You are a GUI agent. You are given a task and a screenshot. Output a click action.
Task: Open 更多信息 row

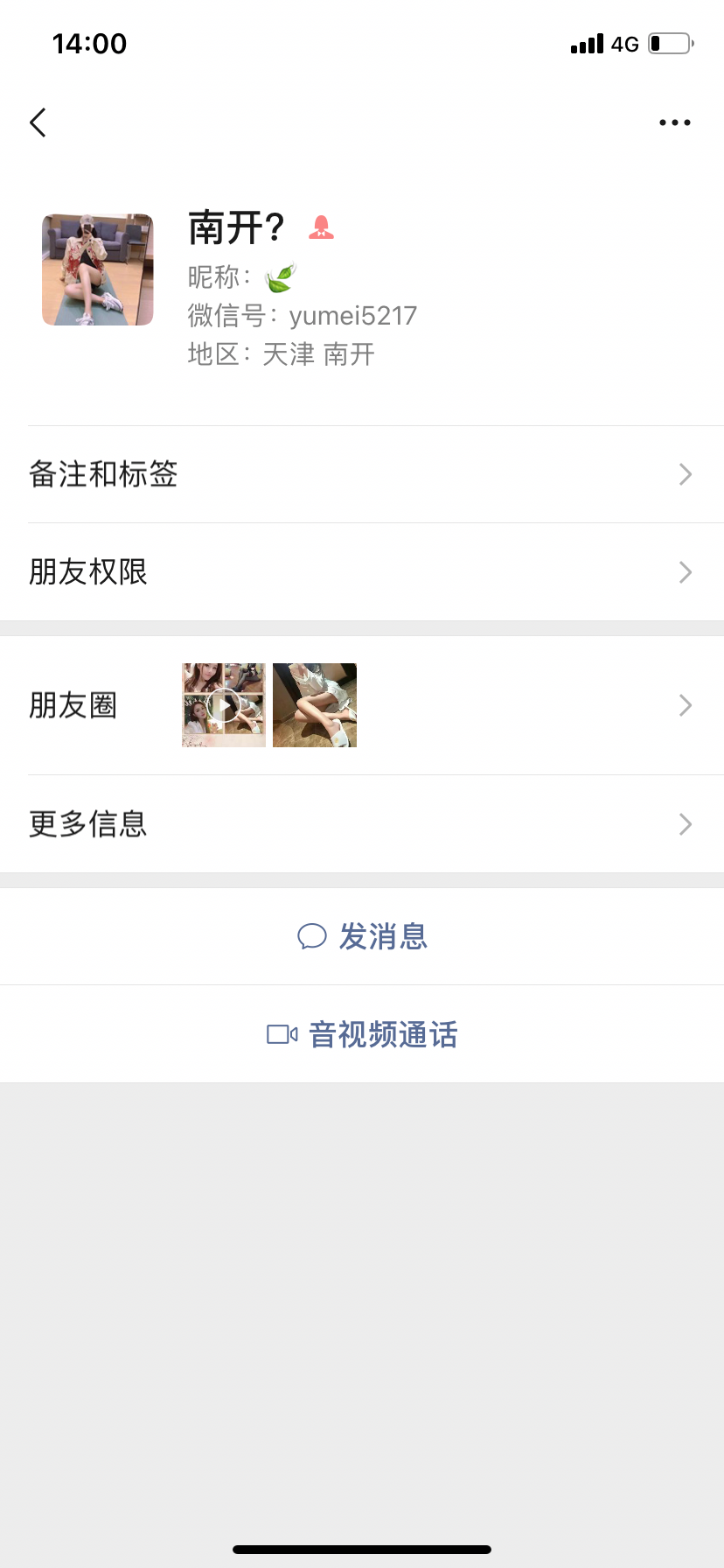click(362, 824)
